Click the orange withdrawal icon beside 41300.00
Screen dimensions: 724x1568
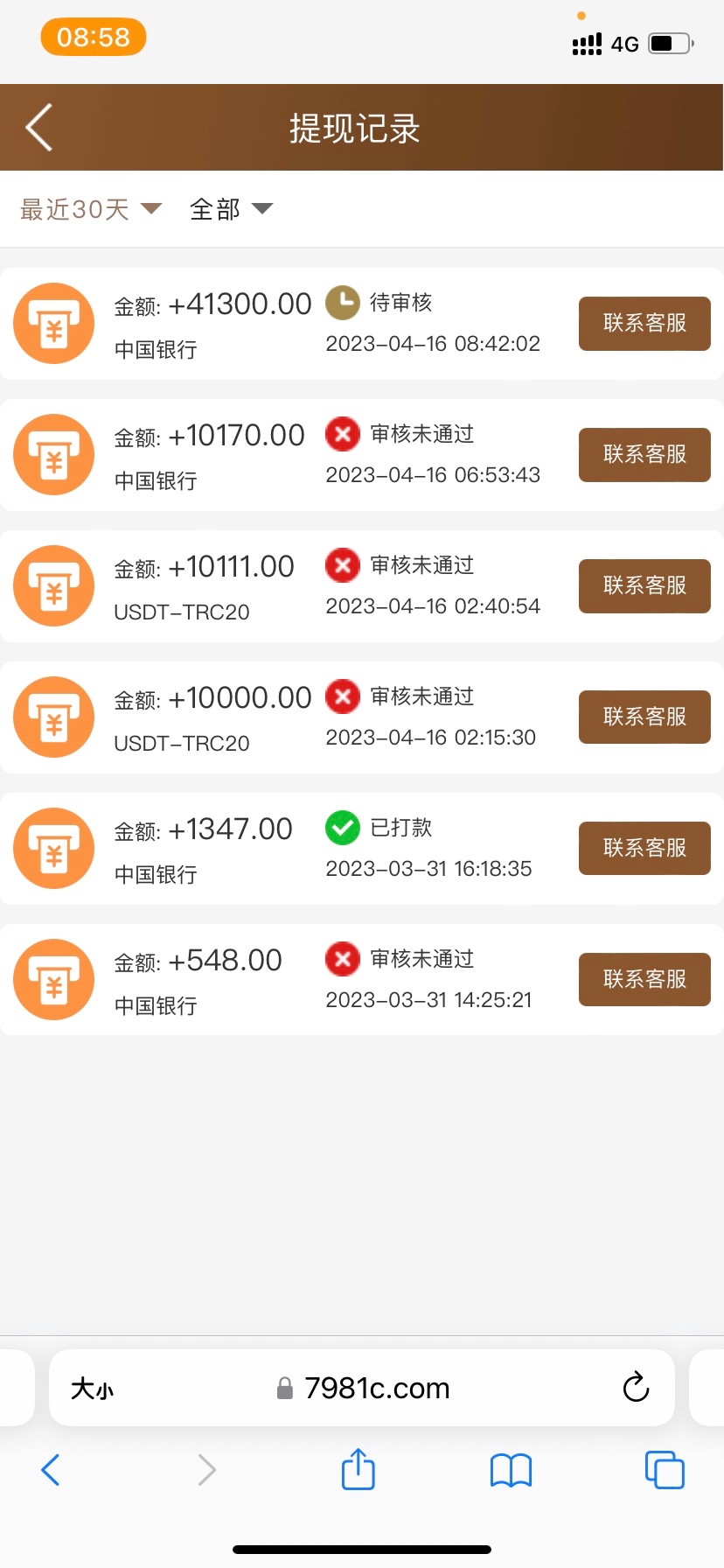(x=53, y=323)
